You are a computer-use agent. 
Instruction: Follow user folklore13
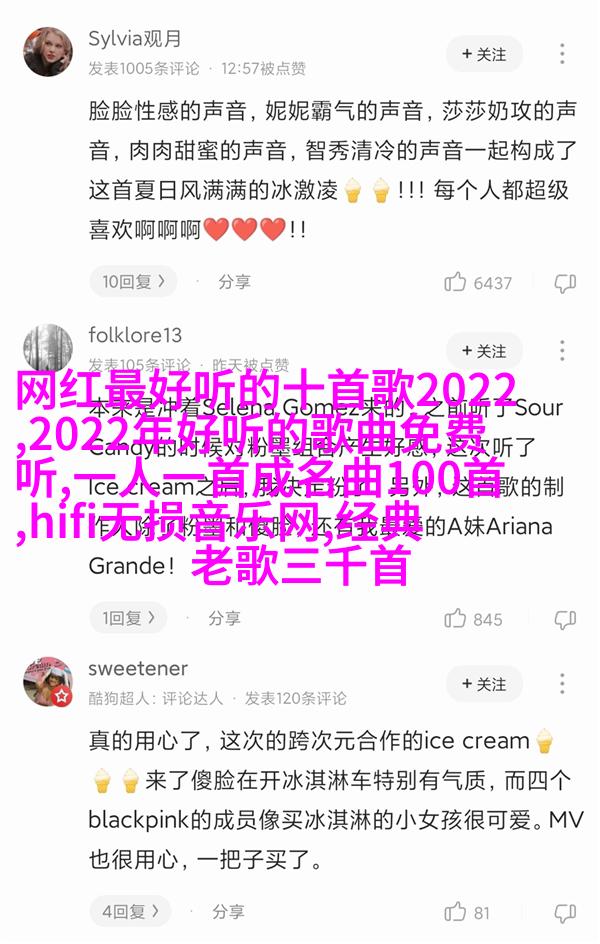tap(483, 351)
